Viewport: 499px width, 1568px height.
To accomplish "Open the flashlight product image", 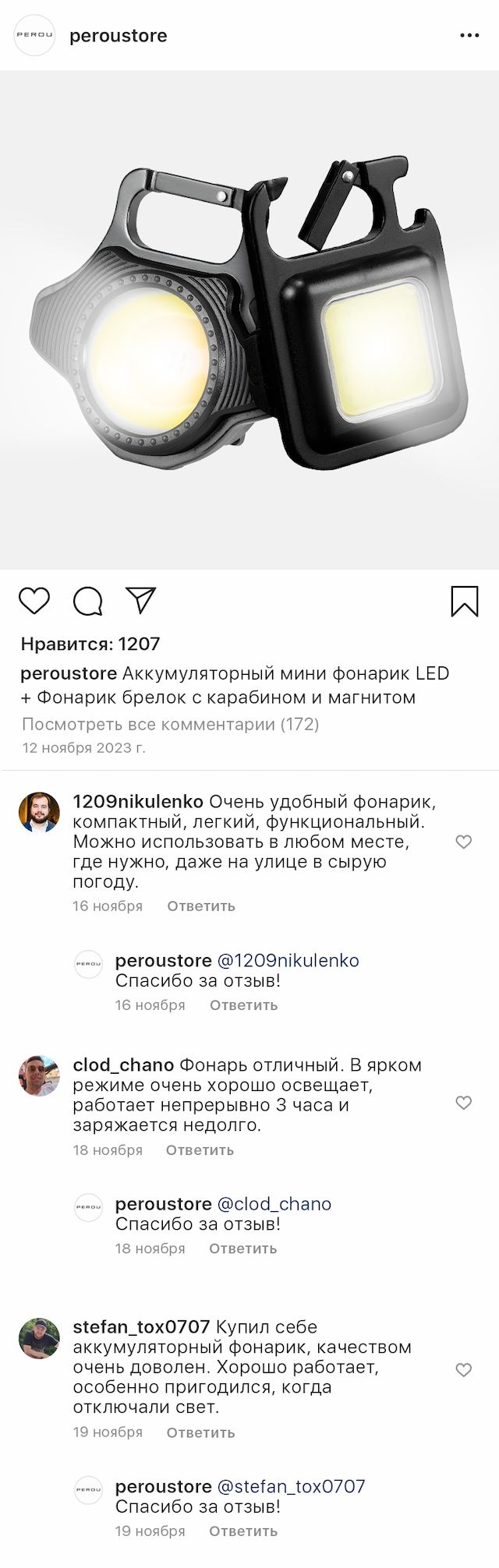I will pos(249,320).
